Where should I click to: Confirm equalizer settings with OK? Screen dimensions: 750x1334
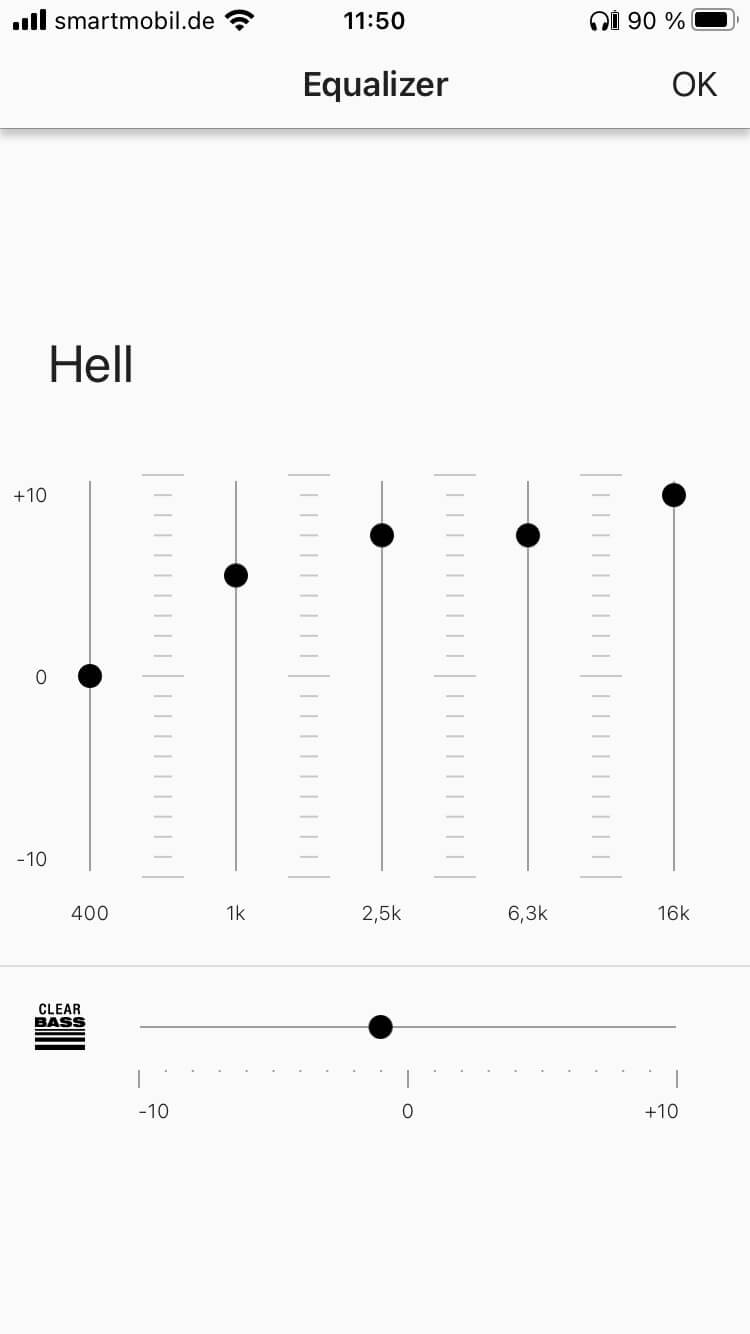pyautogui.click(x=694, y=85)
